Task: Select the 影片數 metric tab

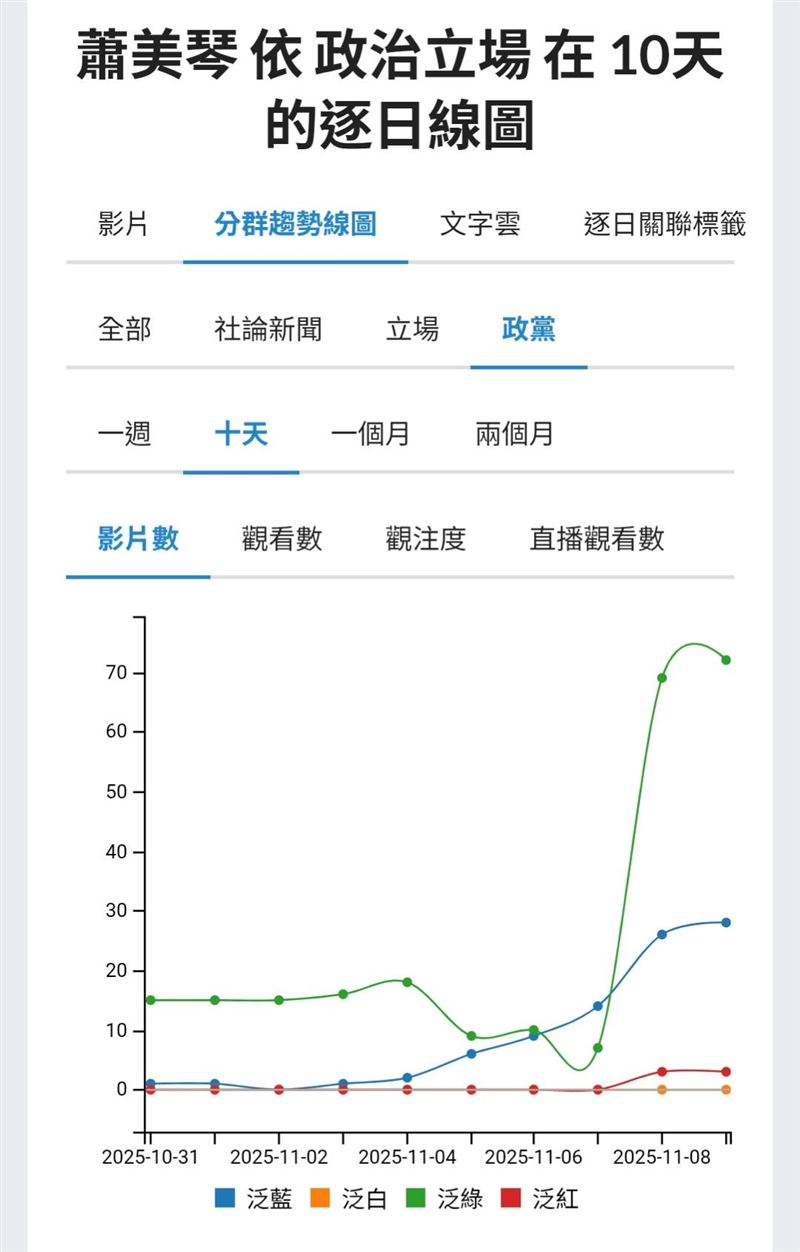Action: 138,538
